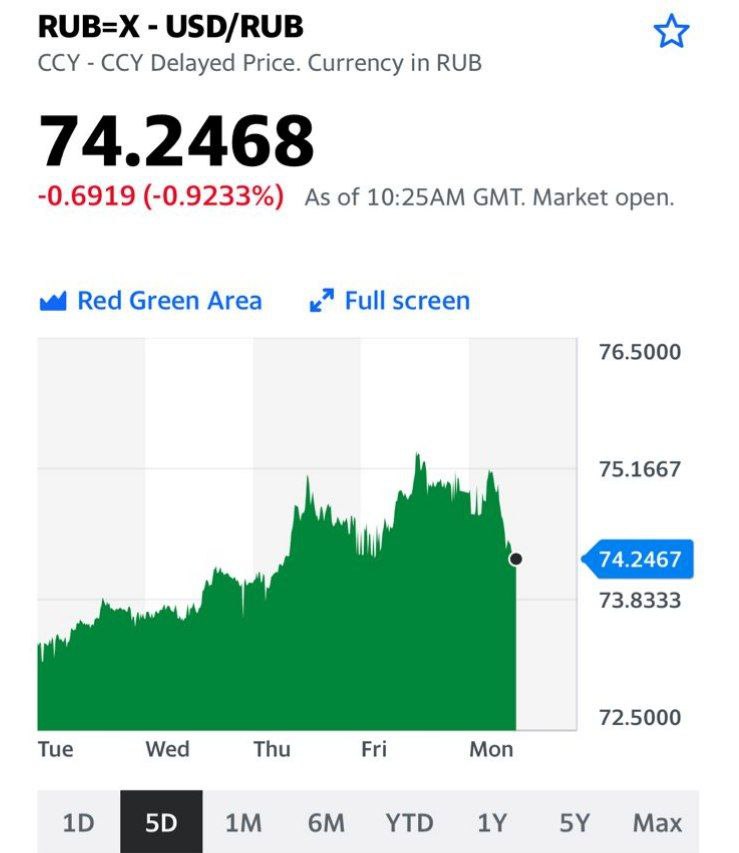Switch to the 5Y range
The height and width of the screenshot is (853, 739).
click(x=574, y=823)
